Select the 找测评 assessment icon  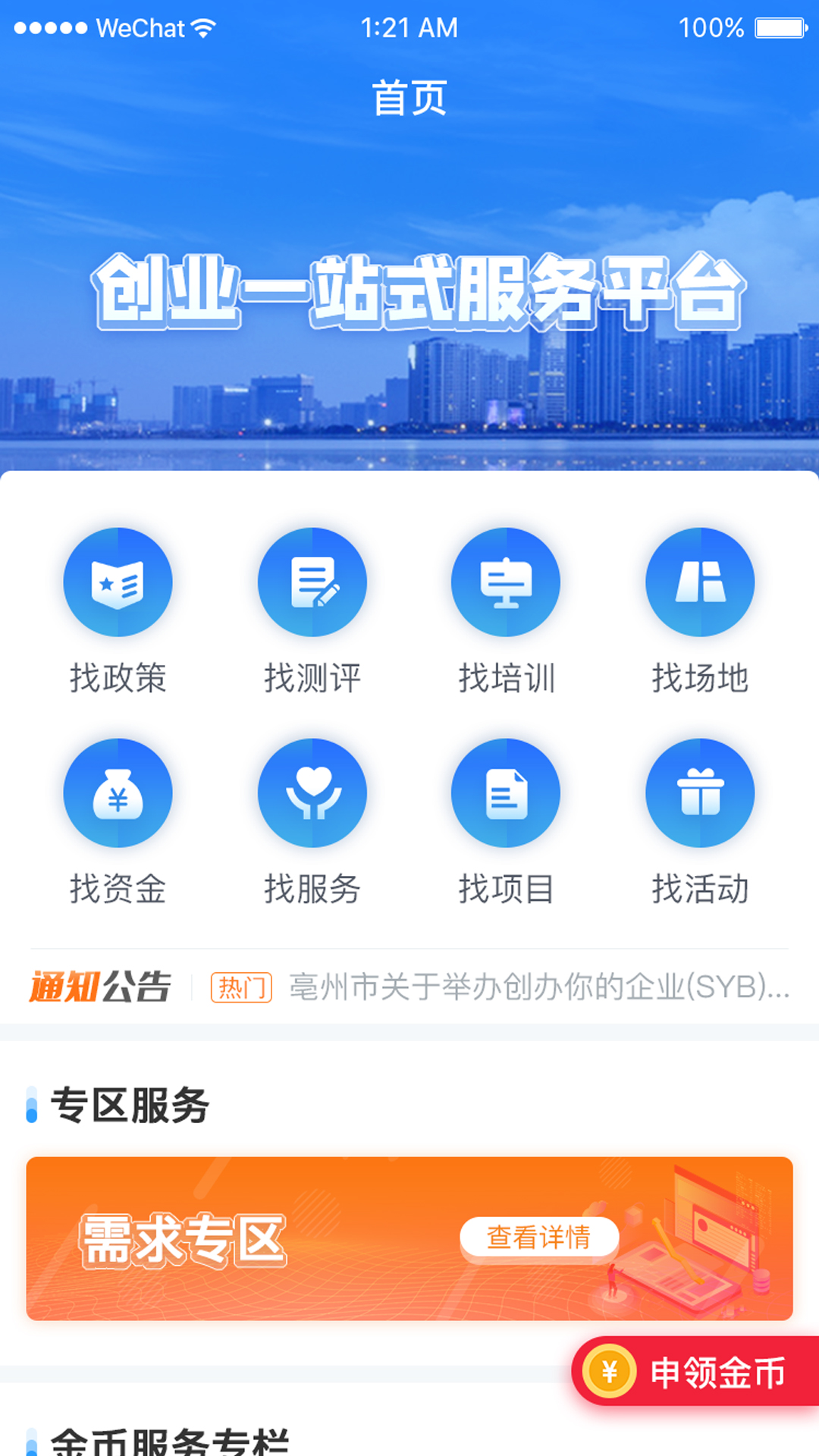pyautogui.click(x=312, y=582)
